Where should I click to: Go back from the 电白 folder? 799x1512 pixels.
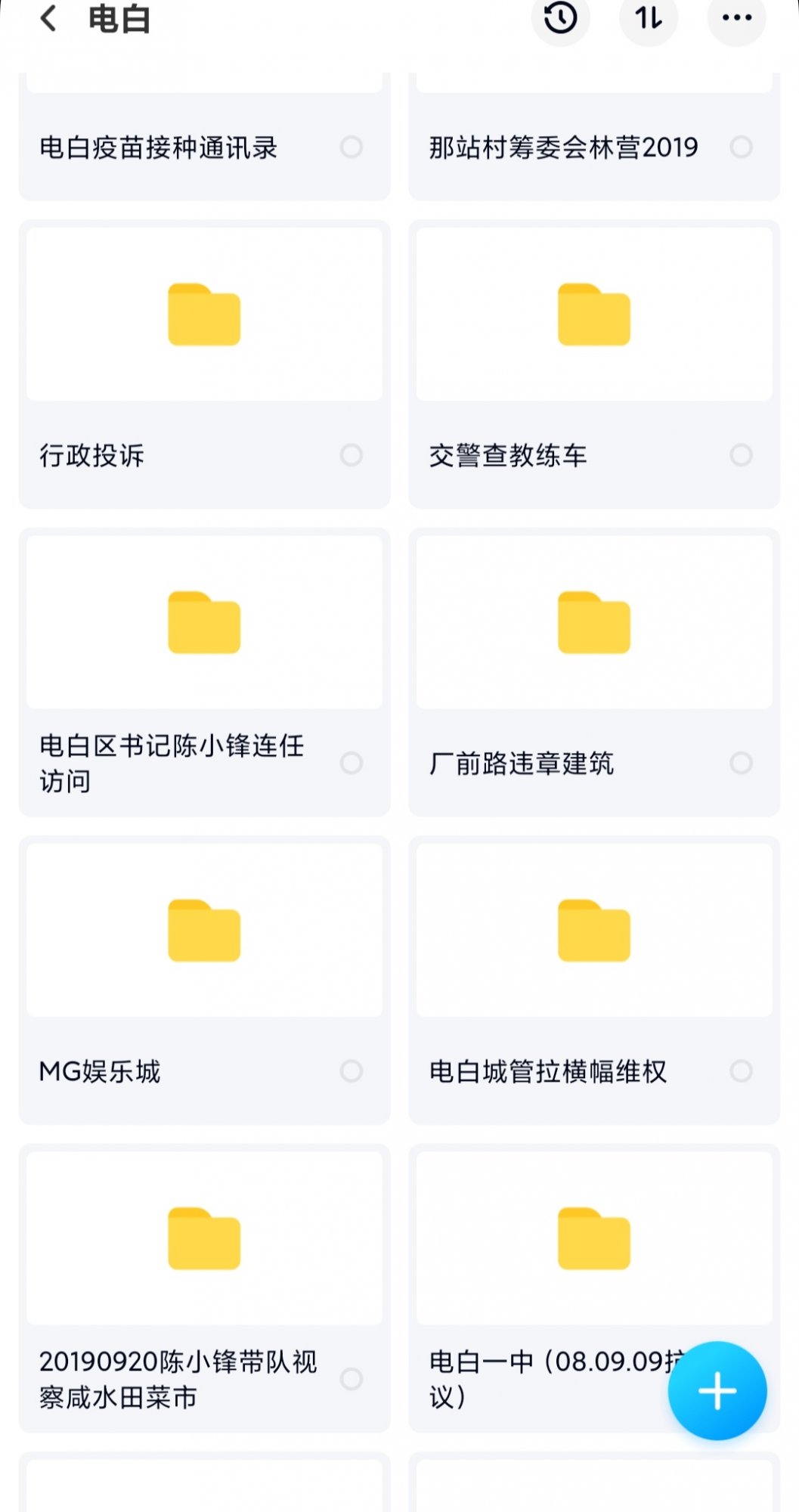48,19
